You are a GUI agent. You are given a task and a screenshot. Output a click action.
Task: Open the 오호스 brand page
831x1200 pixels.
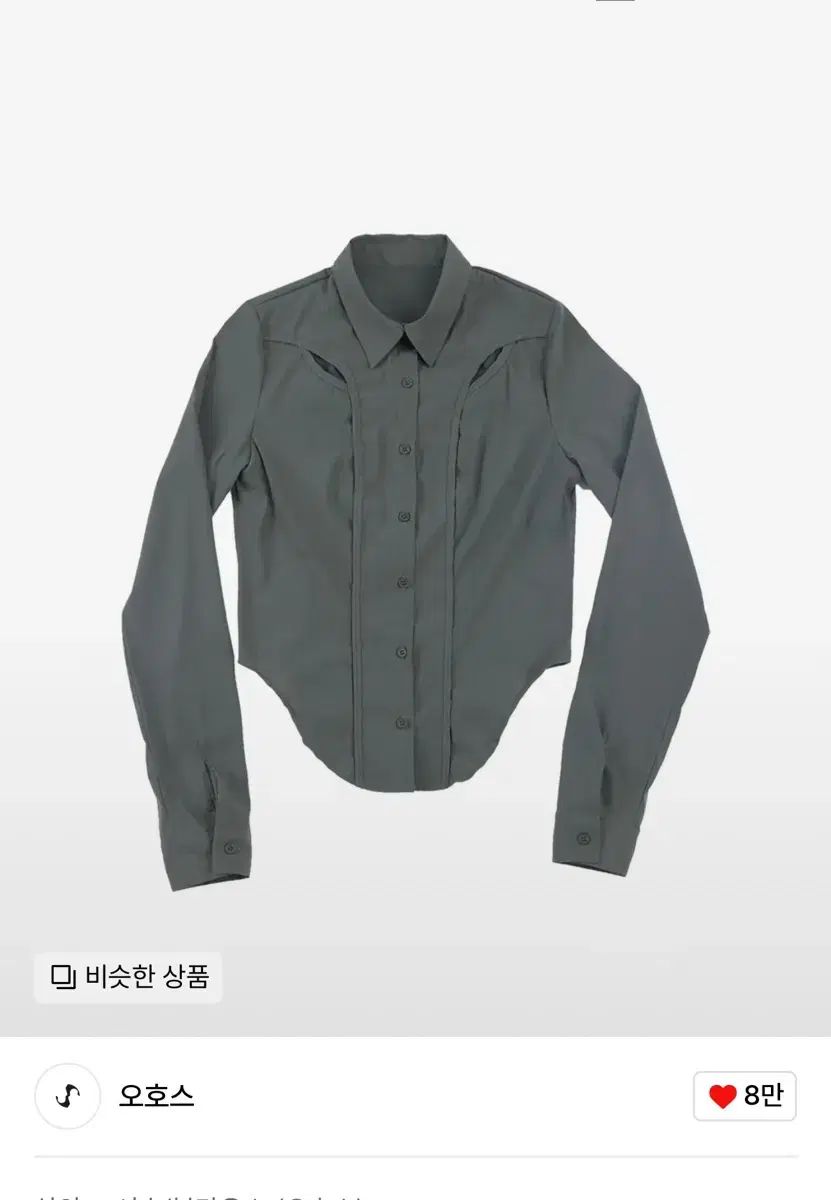[156, 1096]
